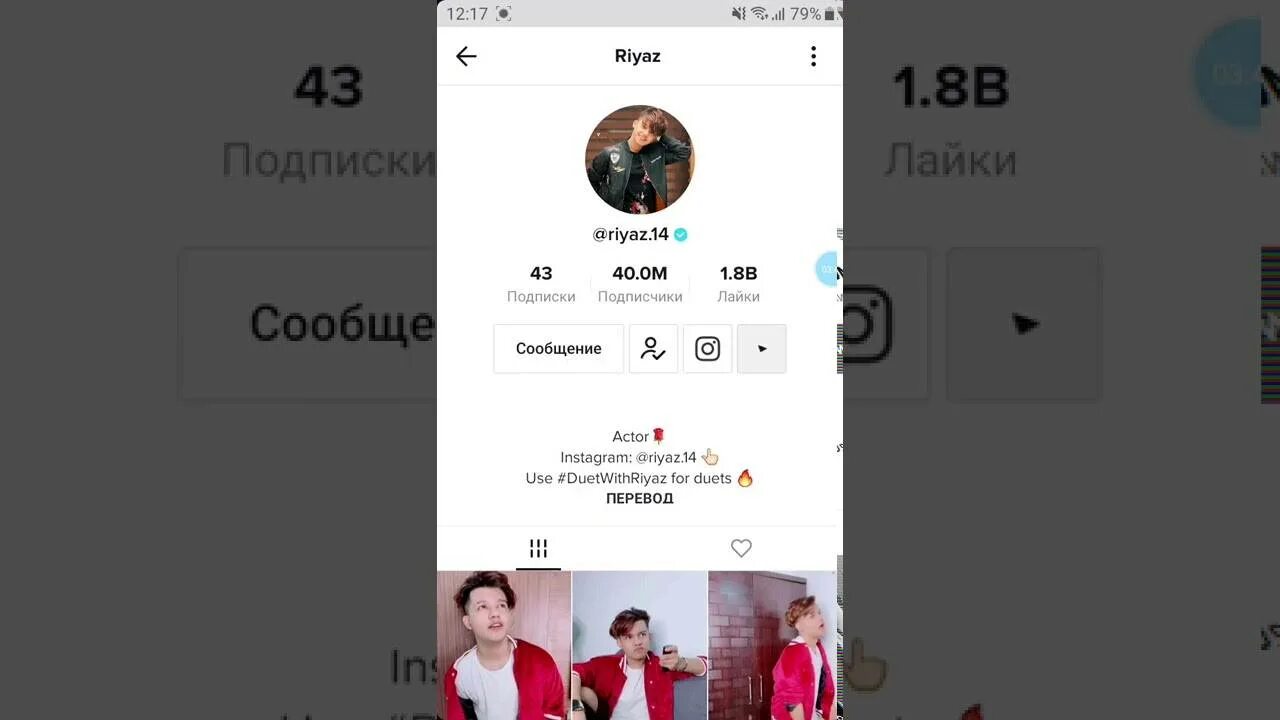Open the first video looking upward
Screen dimensions: 1280x720
click(503, 645)
